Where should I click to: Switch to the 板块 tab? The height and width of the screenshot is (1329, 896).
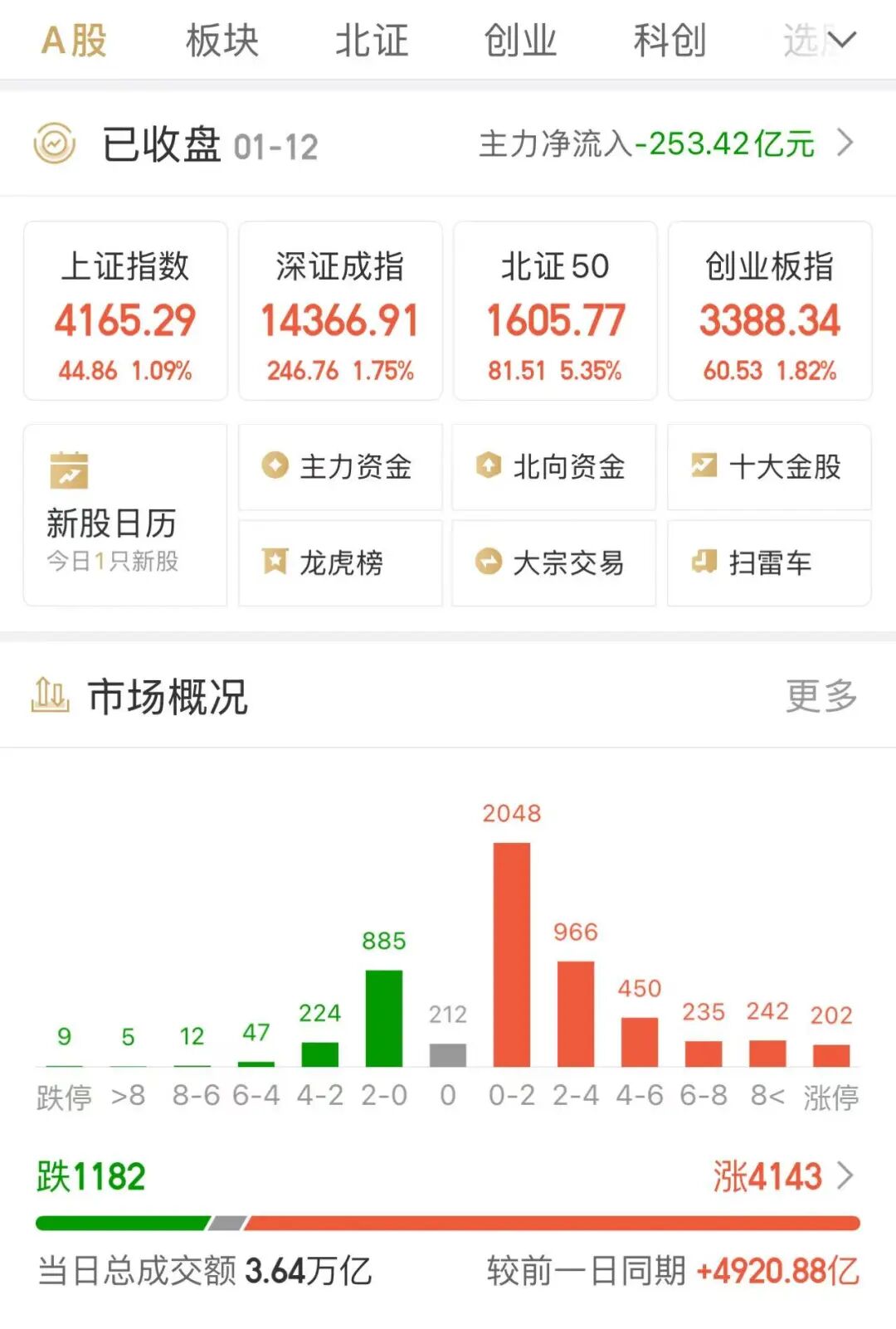tap(222, 40)
